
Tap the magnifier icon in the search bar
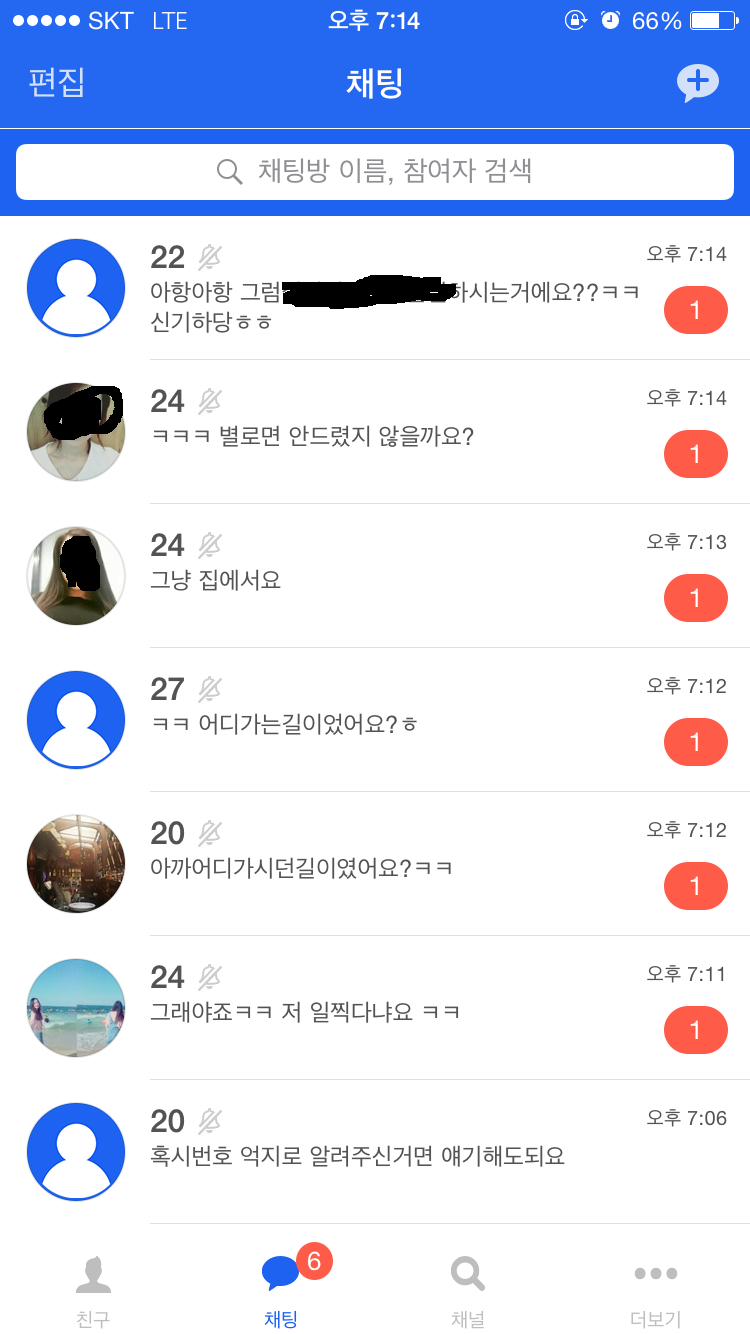229,171
